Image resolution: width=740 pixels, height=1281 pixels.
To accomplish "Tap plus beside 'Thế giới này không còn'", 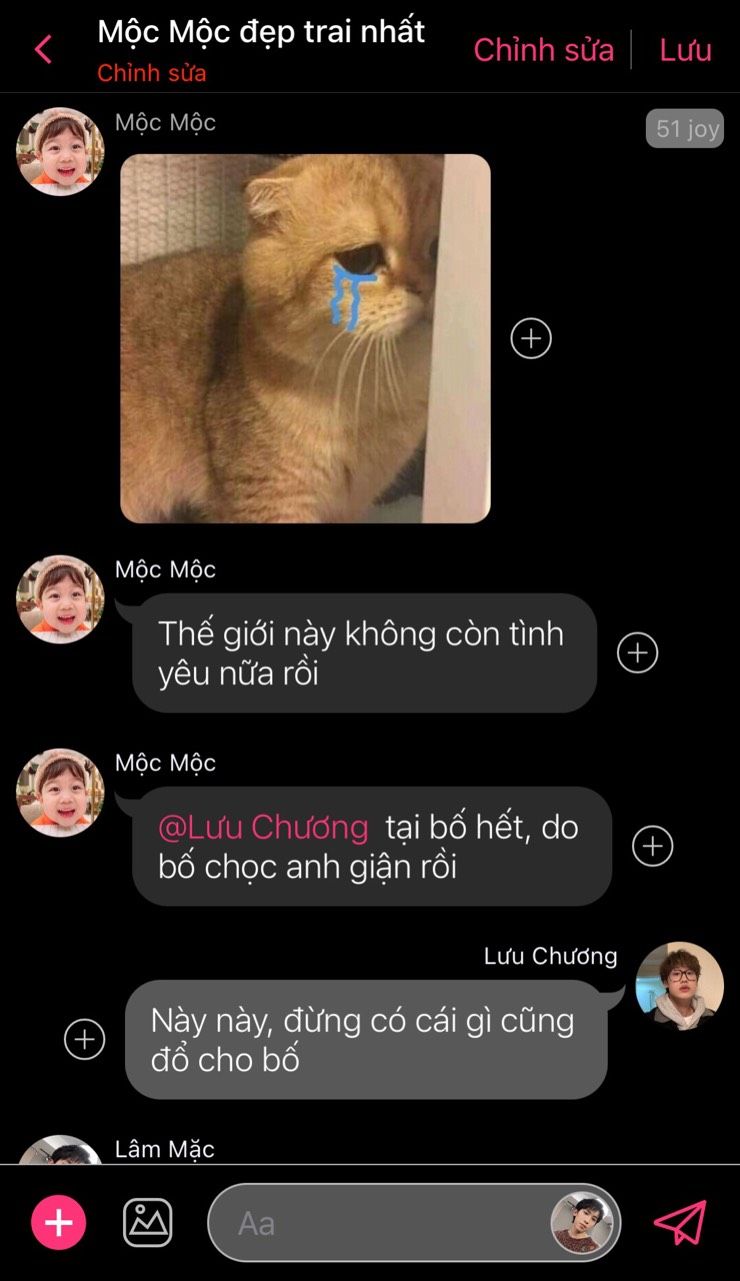I will point(638,653).
